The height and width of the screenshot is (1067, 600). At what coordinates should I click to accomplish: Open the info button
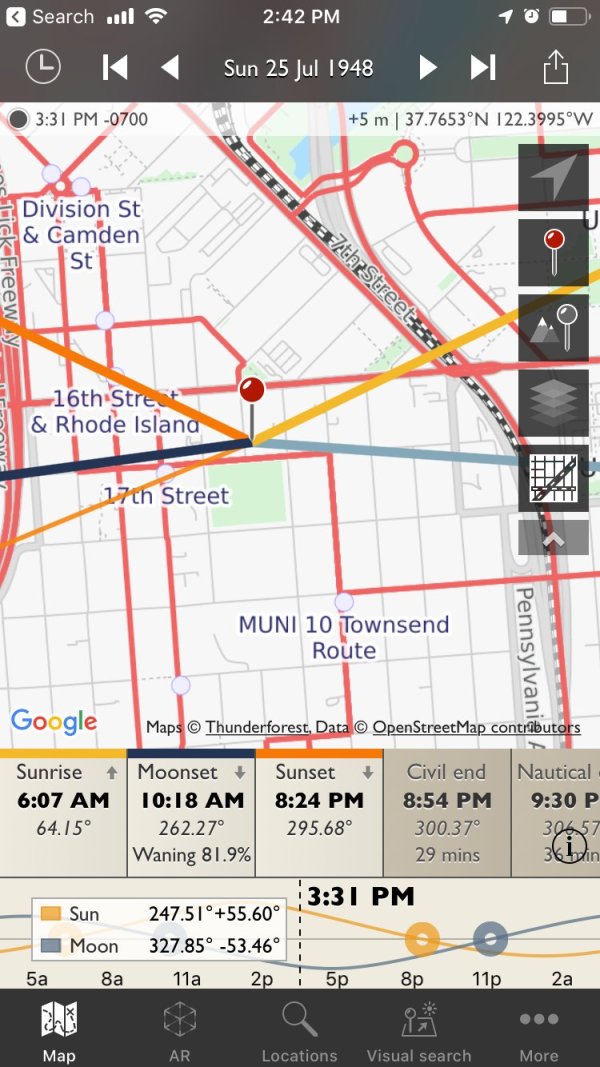point(569,845)
